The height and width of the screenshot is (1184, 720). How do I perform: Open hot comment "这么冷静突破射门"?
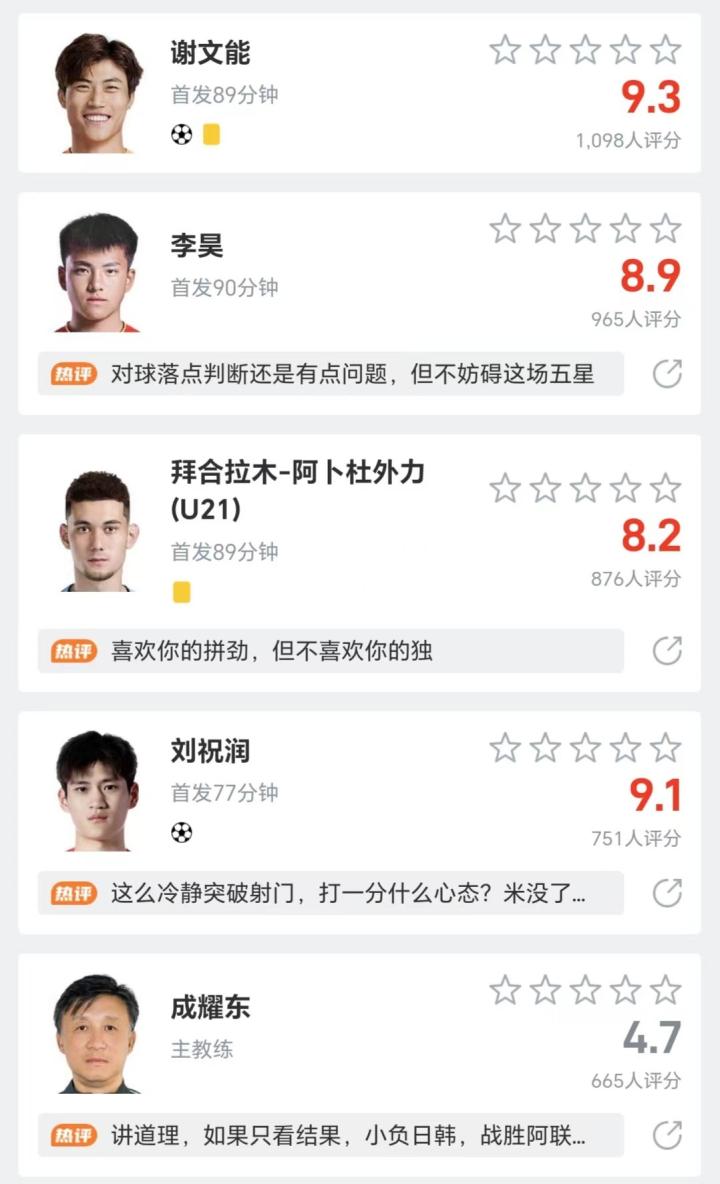pos(345,892)
